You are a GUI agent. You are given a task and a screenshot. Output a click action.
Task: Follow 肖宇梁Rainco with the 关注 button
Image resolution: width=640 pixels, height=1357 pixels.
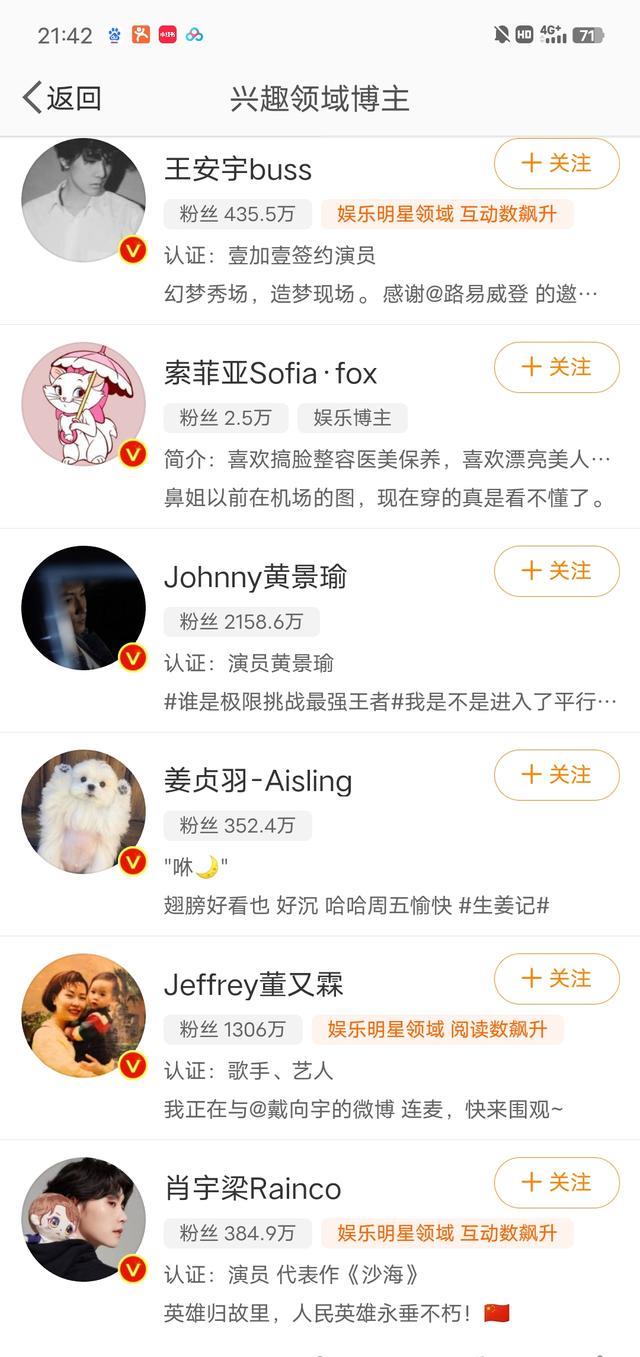[557, 1183]
